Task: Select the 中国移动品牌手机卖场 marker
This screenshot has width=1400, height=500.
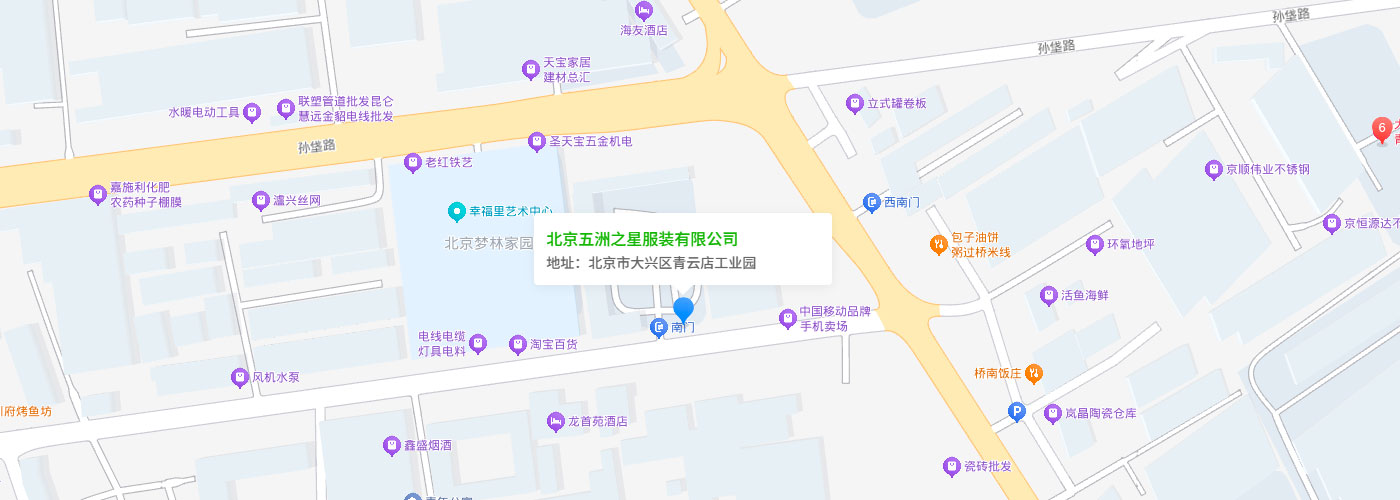Action: (787, 318)
